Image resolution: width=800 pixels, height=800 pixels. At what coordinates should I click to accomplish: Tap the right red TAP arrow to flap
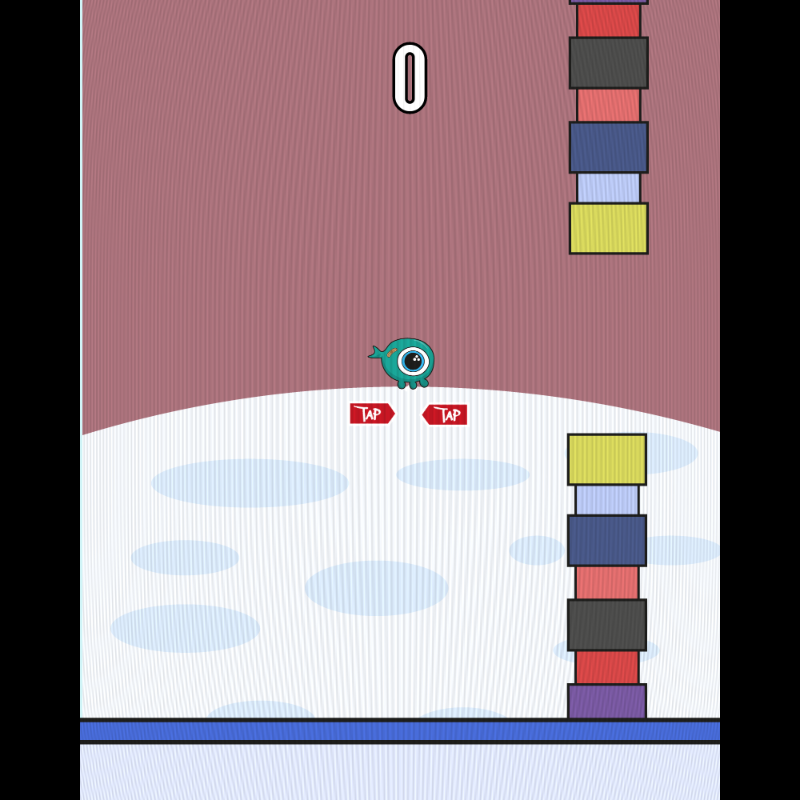pos(445,414)
